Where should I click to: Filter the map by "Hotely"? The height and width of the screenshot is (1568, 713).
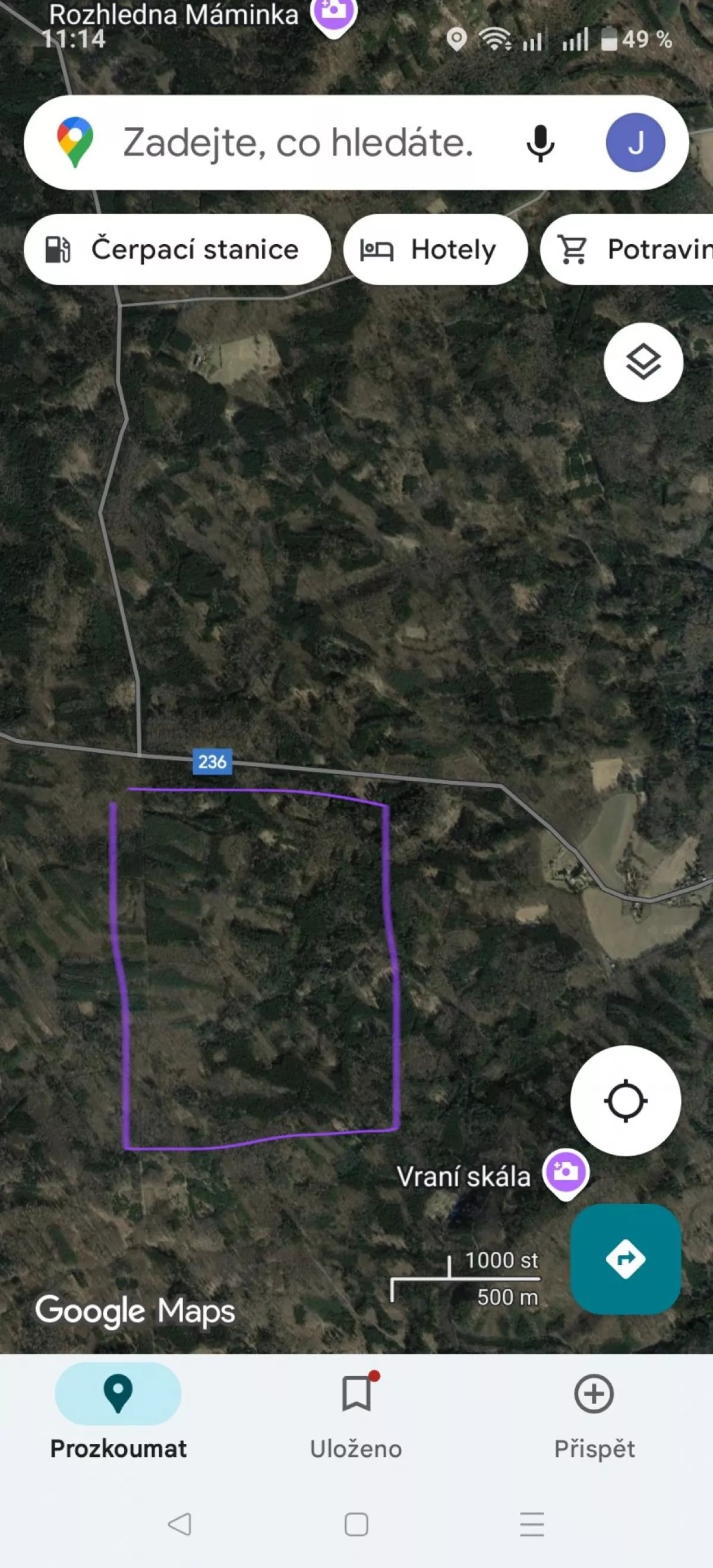[435, 250]
